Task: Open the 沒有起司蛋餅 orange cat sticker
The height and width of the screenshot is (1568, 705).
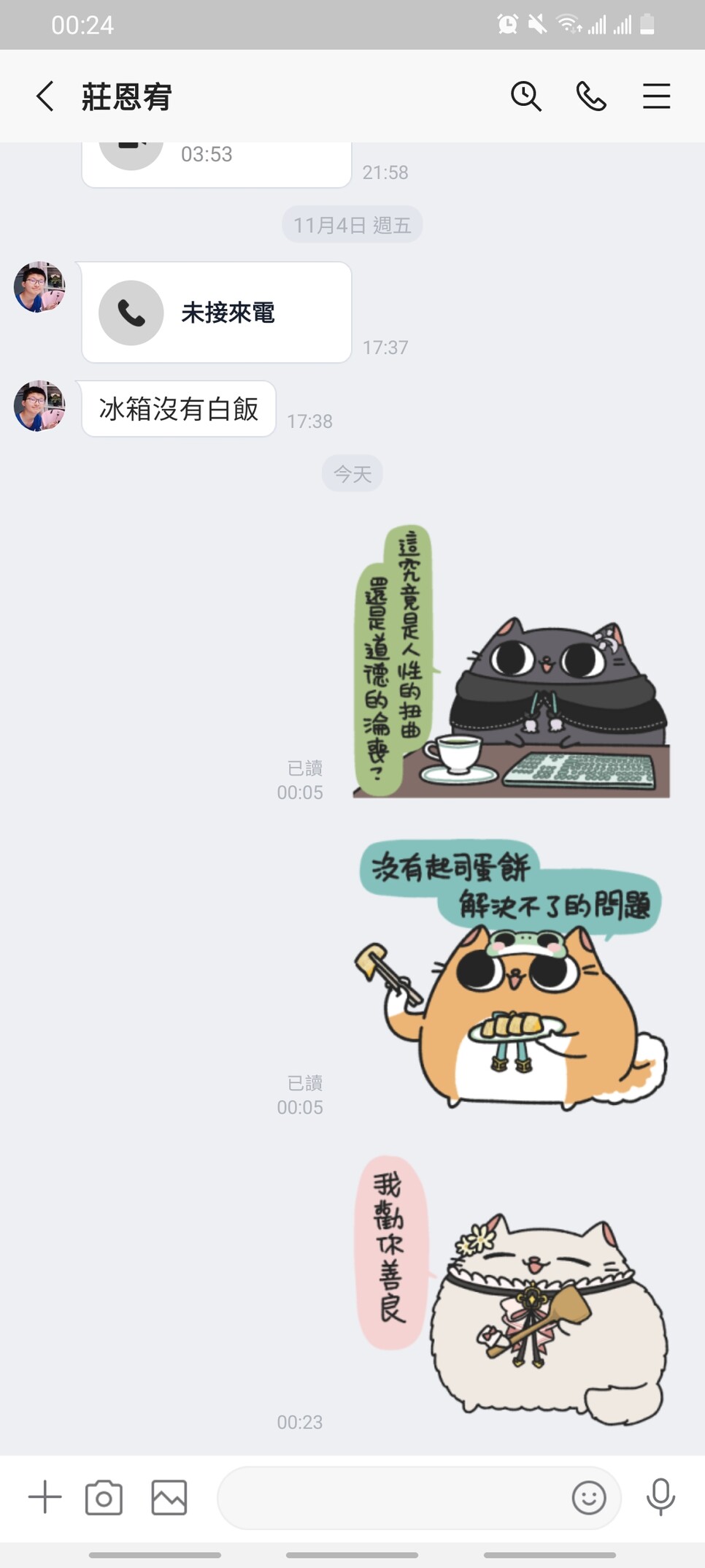Action: 512,974
